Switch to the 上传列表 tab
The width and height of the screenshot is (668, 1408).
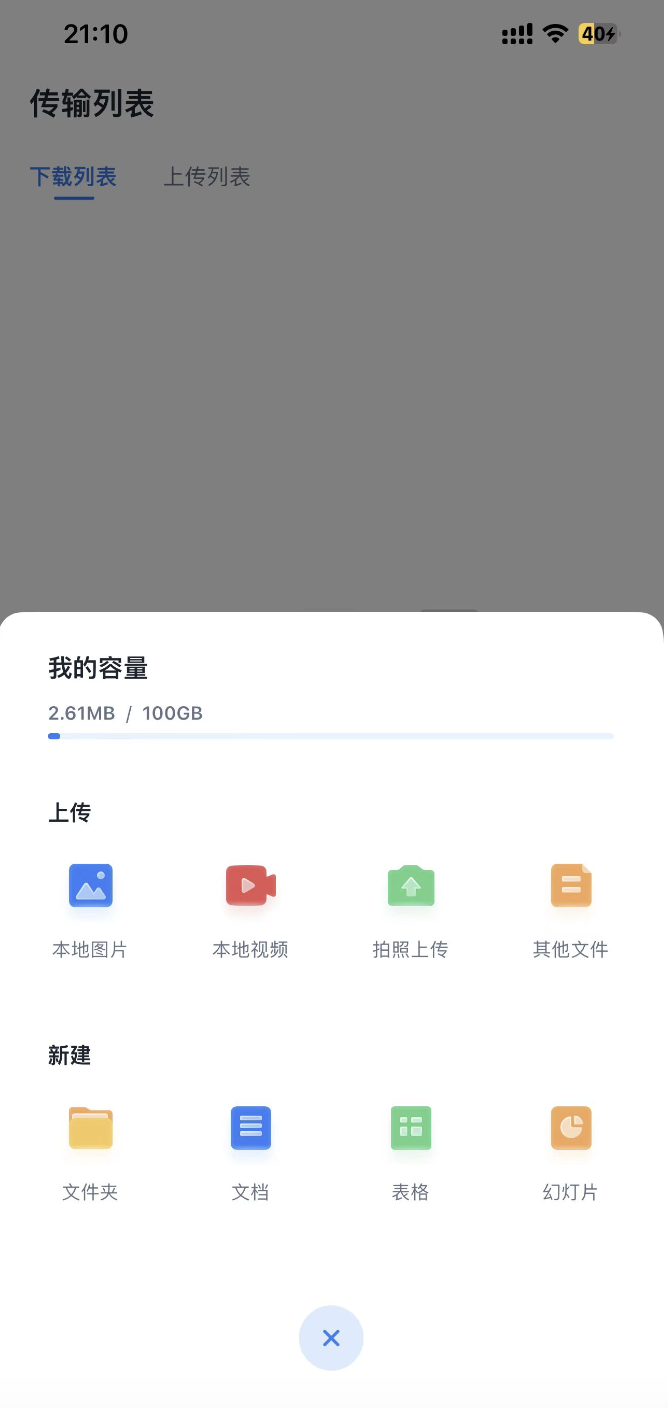point(207,177)
